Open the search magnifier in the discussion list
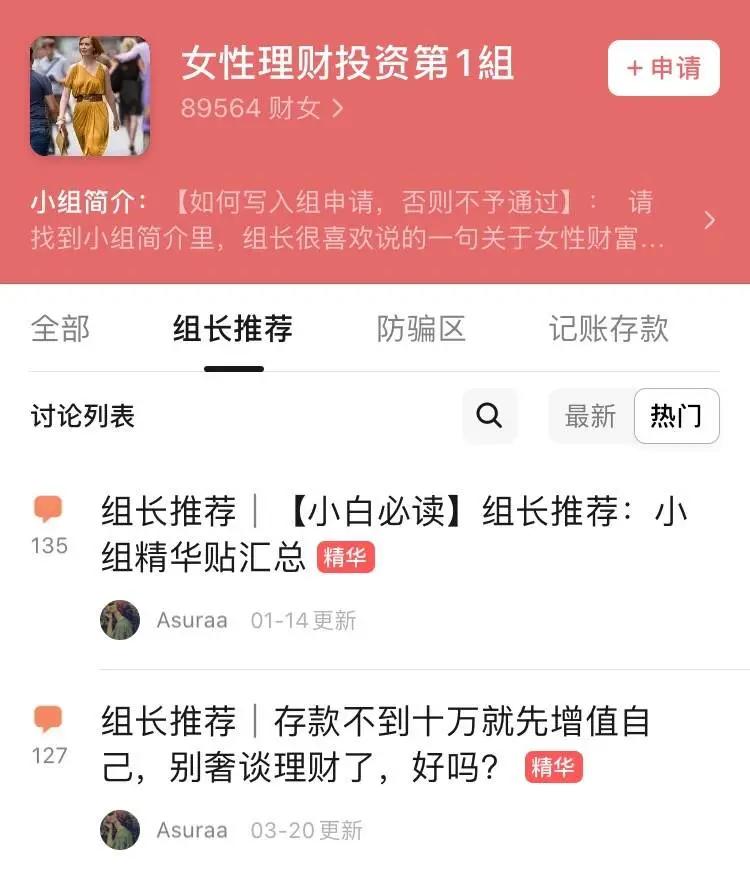750x872 pixels. coord(489,415)
